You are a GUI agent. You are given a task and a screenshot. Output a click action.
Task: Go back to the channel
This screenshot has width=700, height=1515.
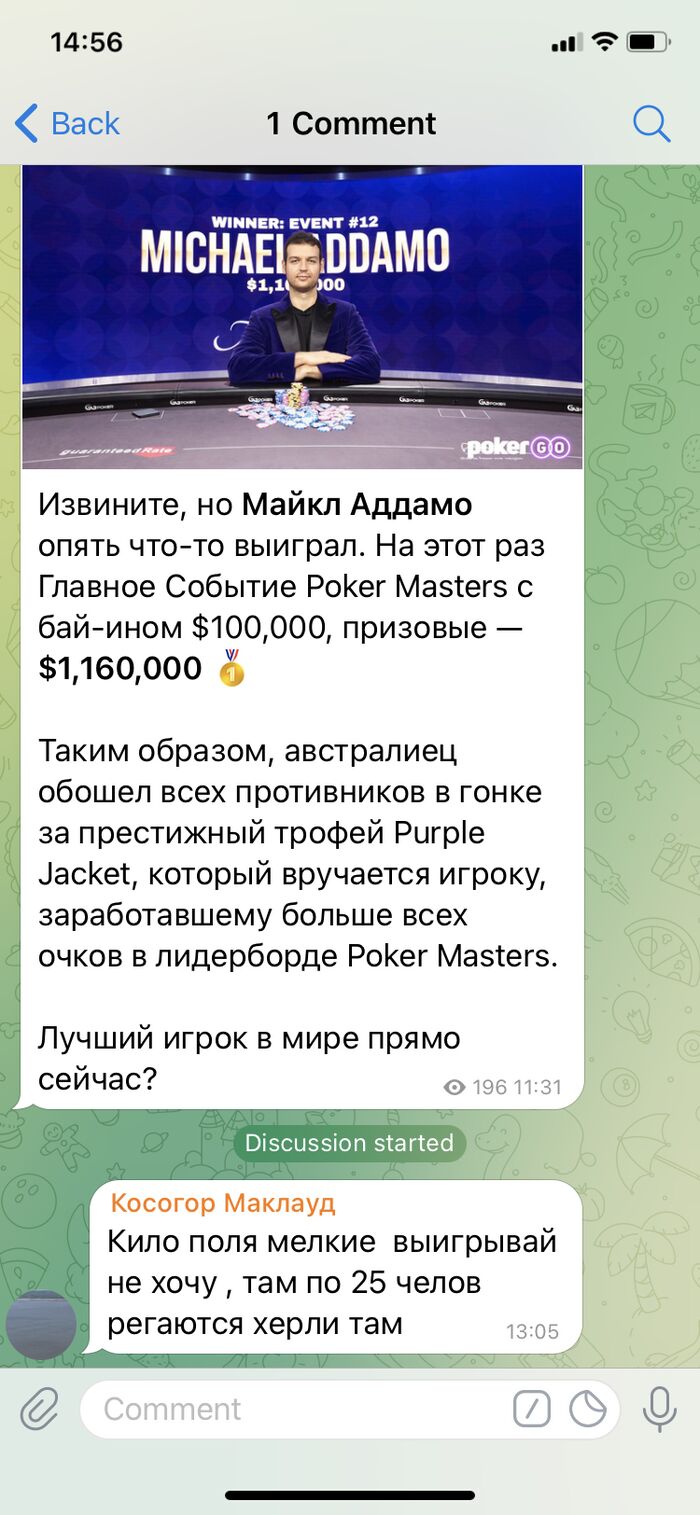tap(68, 124)
